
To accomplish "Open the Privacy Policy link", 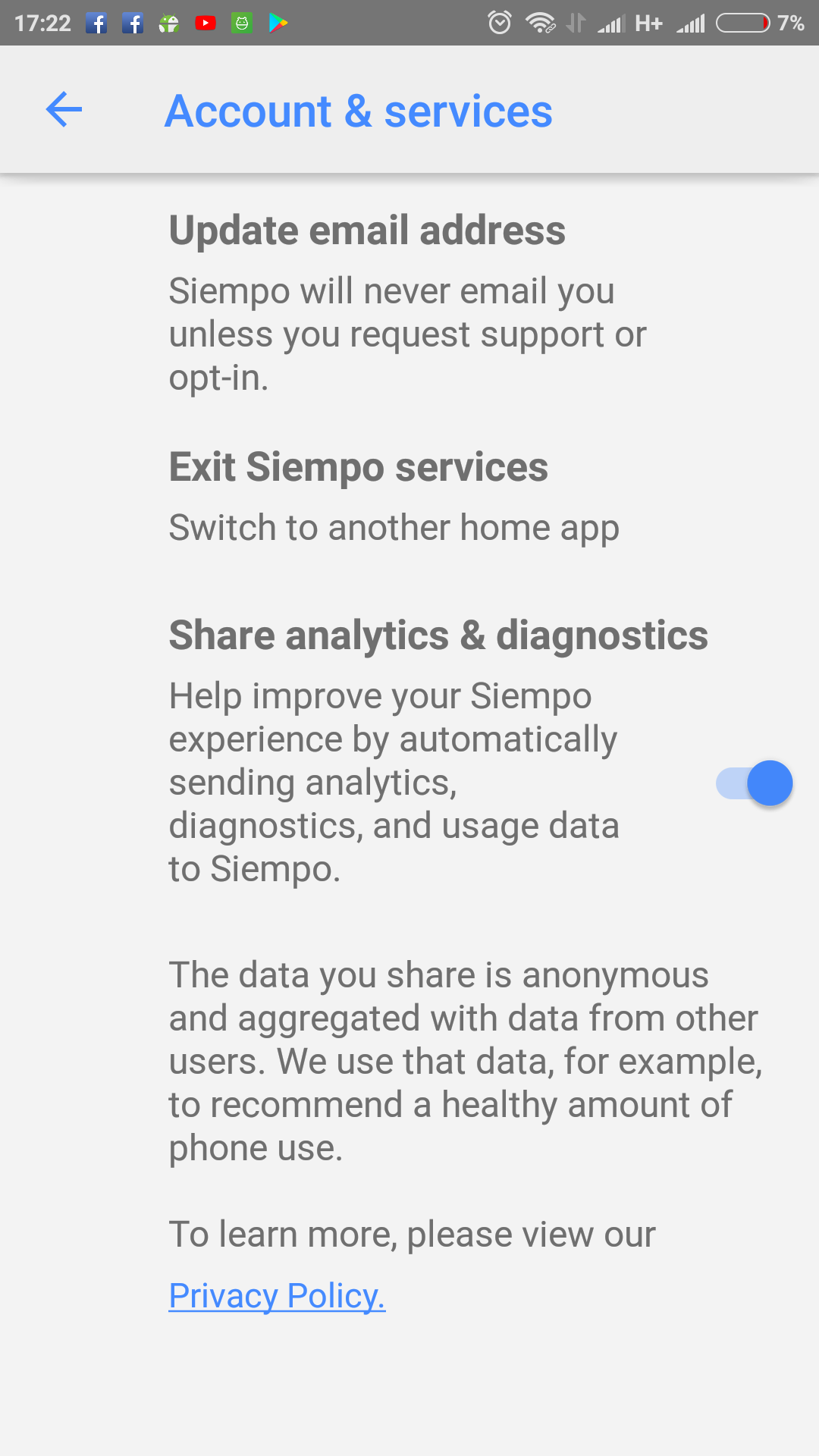I will tap(277, 1296).
